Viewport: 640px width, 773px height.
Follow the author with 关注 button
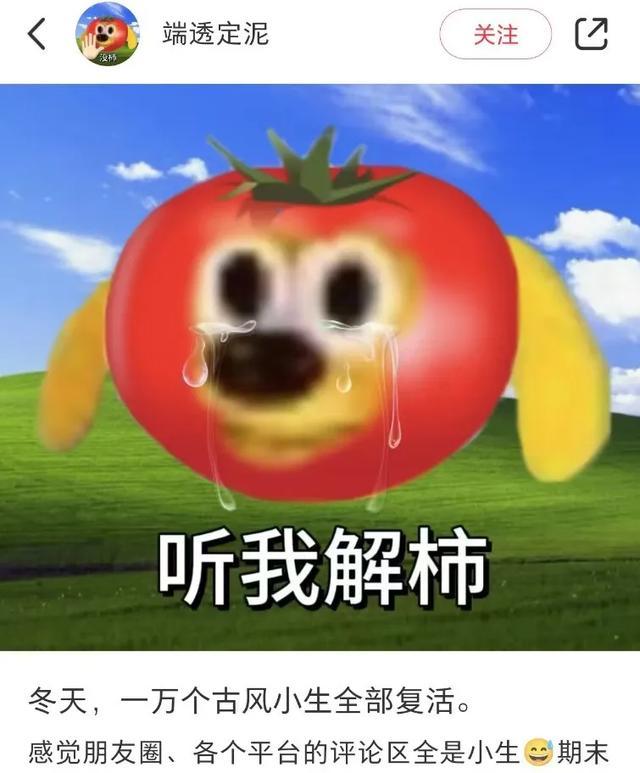(495, 34)
